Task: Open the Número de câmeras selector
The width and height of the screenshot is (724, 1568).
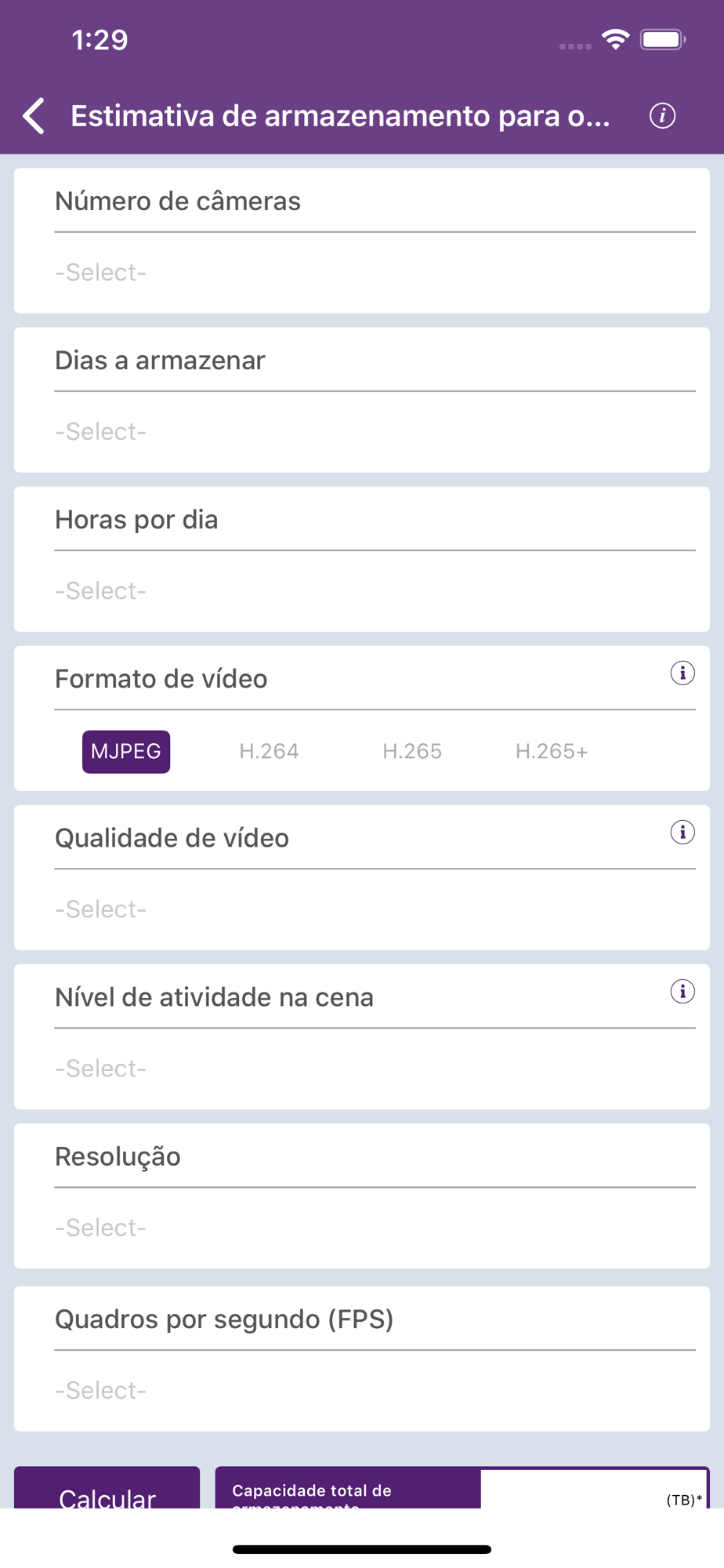Action: [x=375, y=273]
